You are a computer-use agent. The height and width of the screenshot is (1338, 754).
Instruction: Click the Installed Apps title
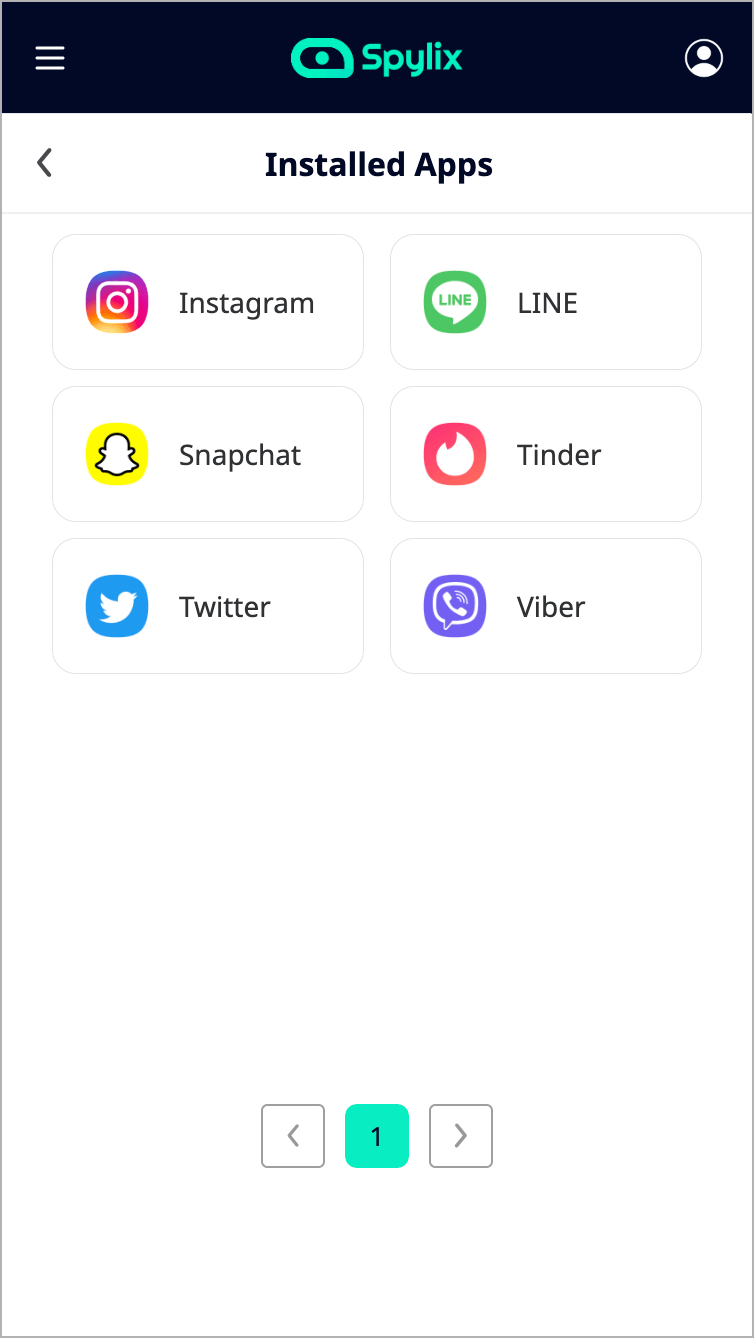(x=378, y=164)
